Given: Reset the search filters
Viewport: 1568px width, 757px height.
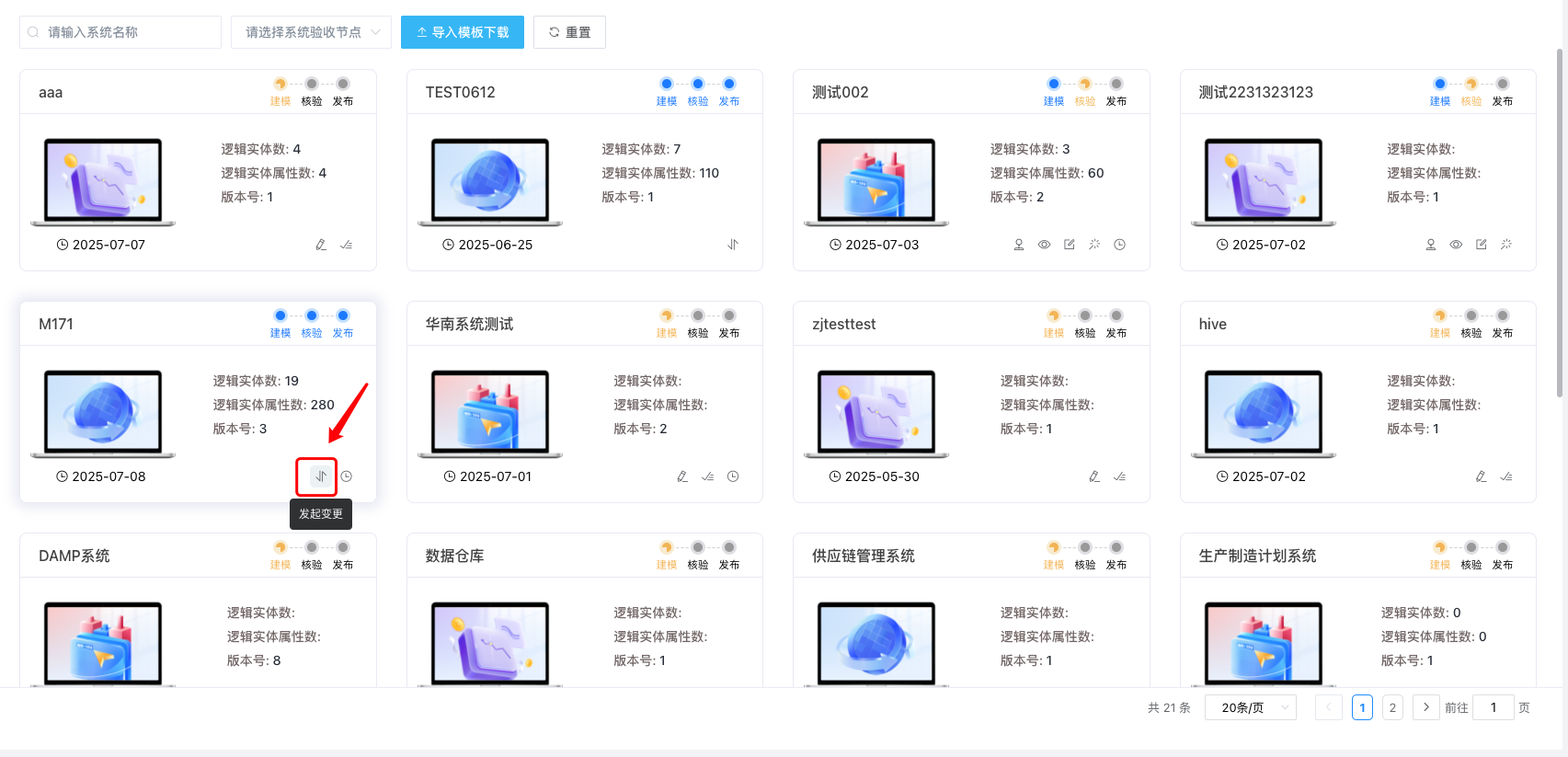Looking at the screenshot, I should (x=569, y=32).
